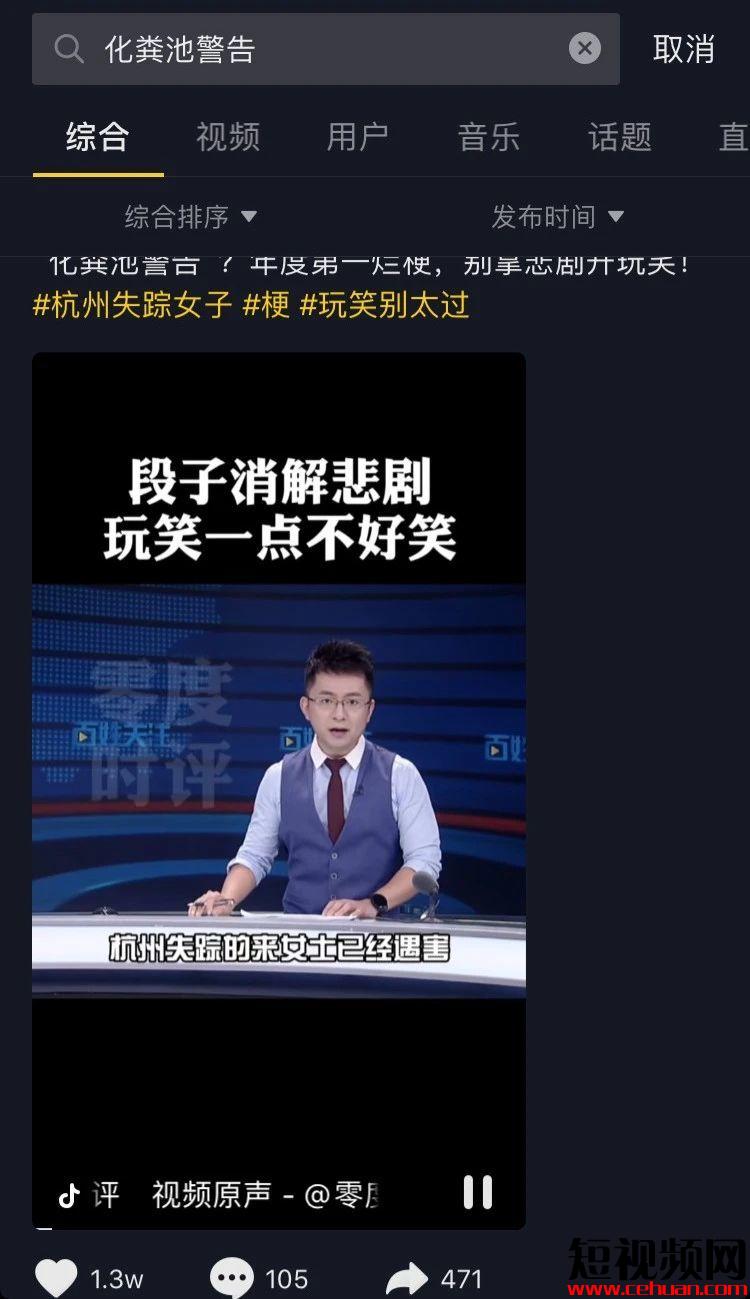
Task: Switch to the 话题 tab
Action: click(x=619, y=137)
